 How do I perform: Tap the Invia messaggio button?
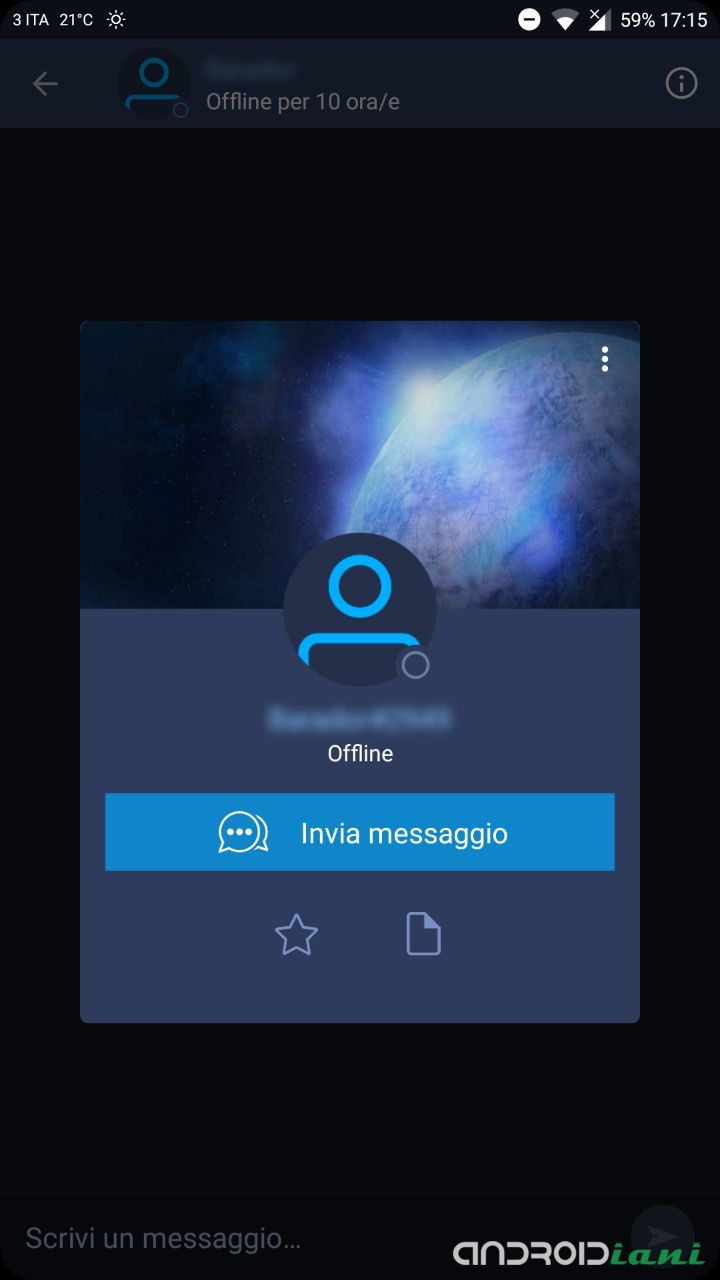click(360, 832)
